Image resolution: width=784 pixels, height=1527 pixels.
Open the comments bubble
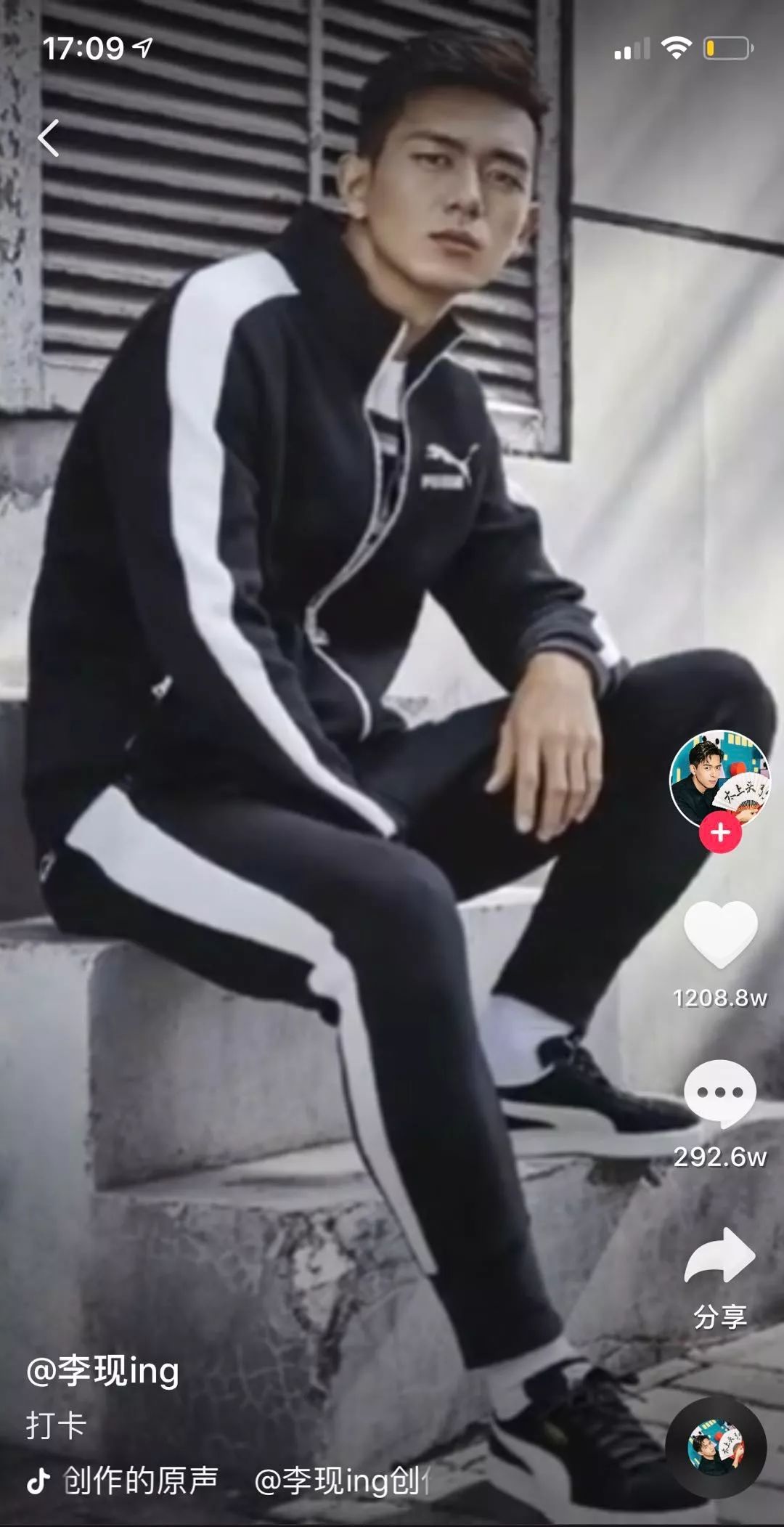click(x=719, y=1093)
